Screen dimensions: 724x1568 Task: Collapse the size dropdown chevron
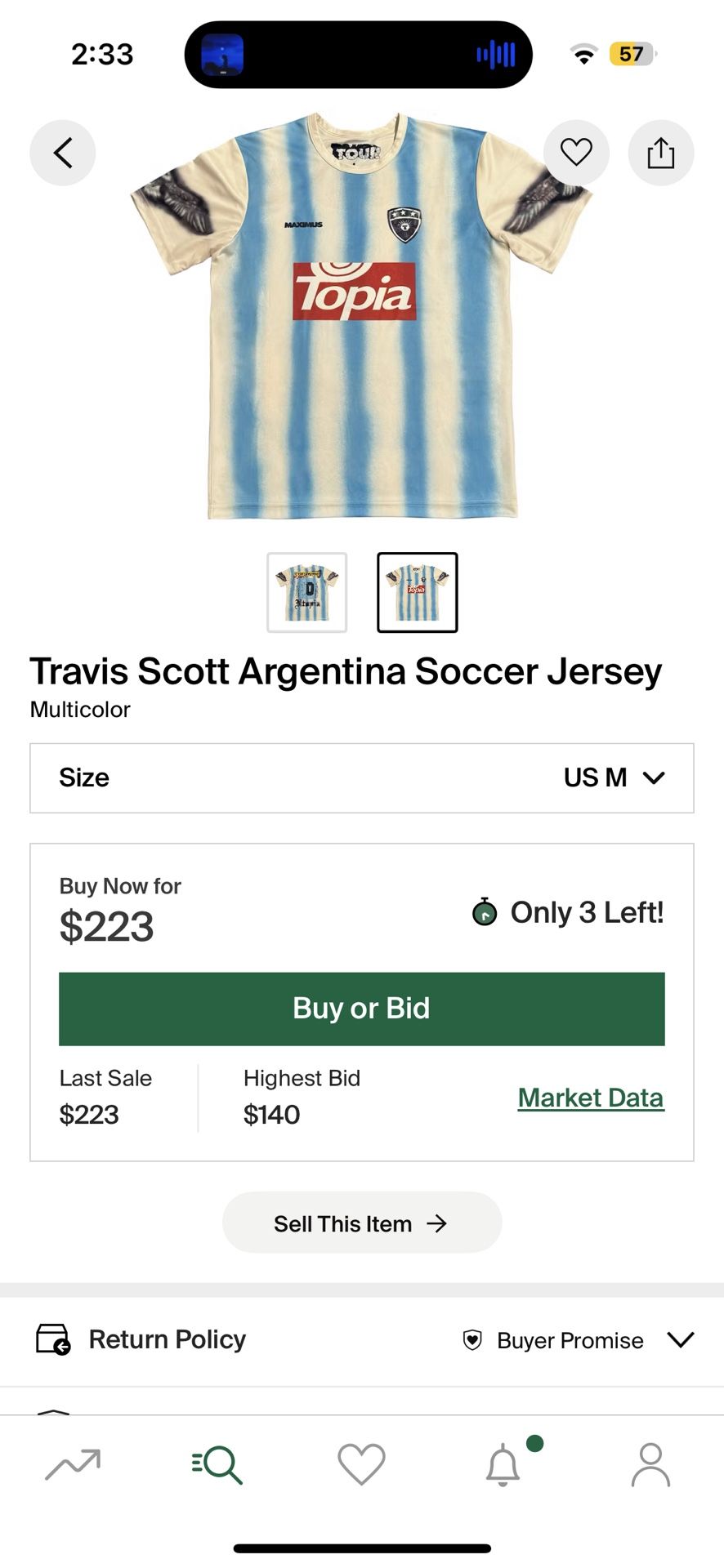653,779
